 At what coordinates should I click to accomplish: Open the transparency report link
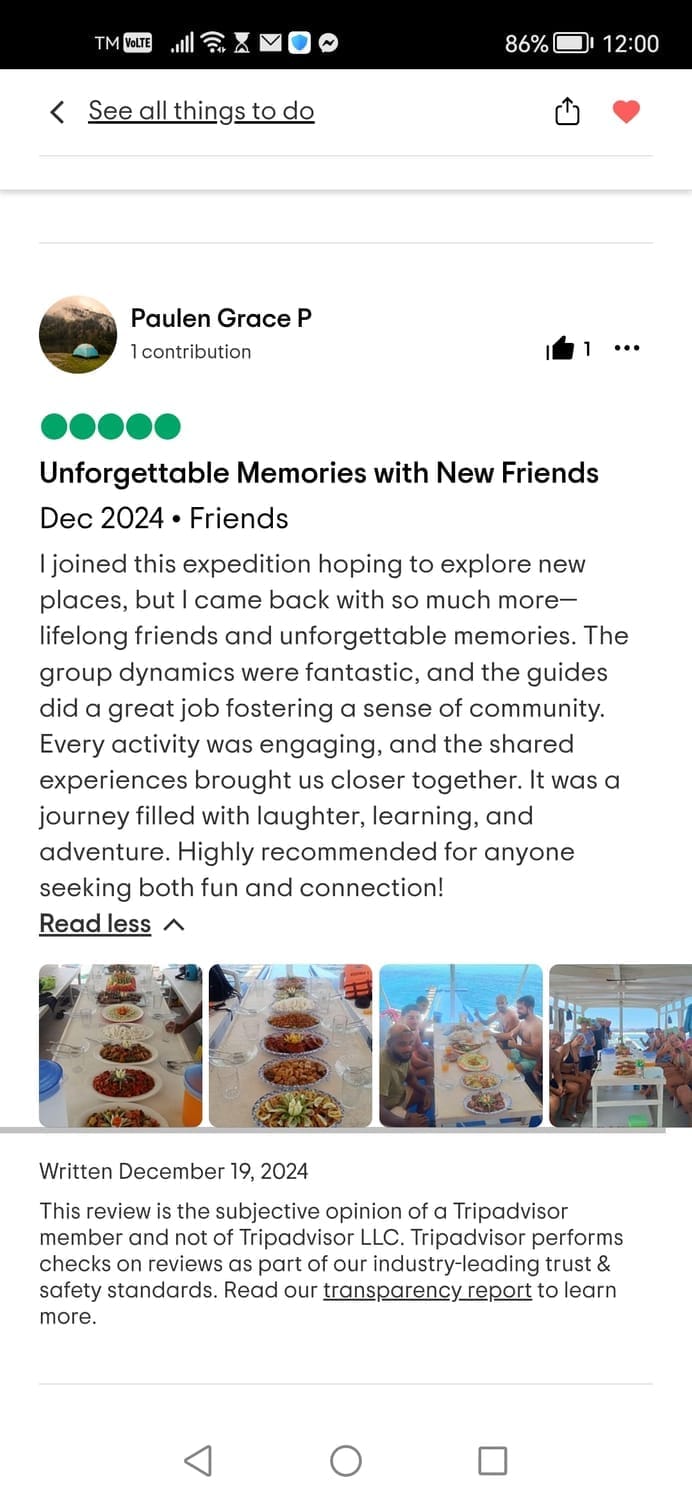pyautogui.click(x=427, y=1290)
